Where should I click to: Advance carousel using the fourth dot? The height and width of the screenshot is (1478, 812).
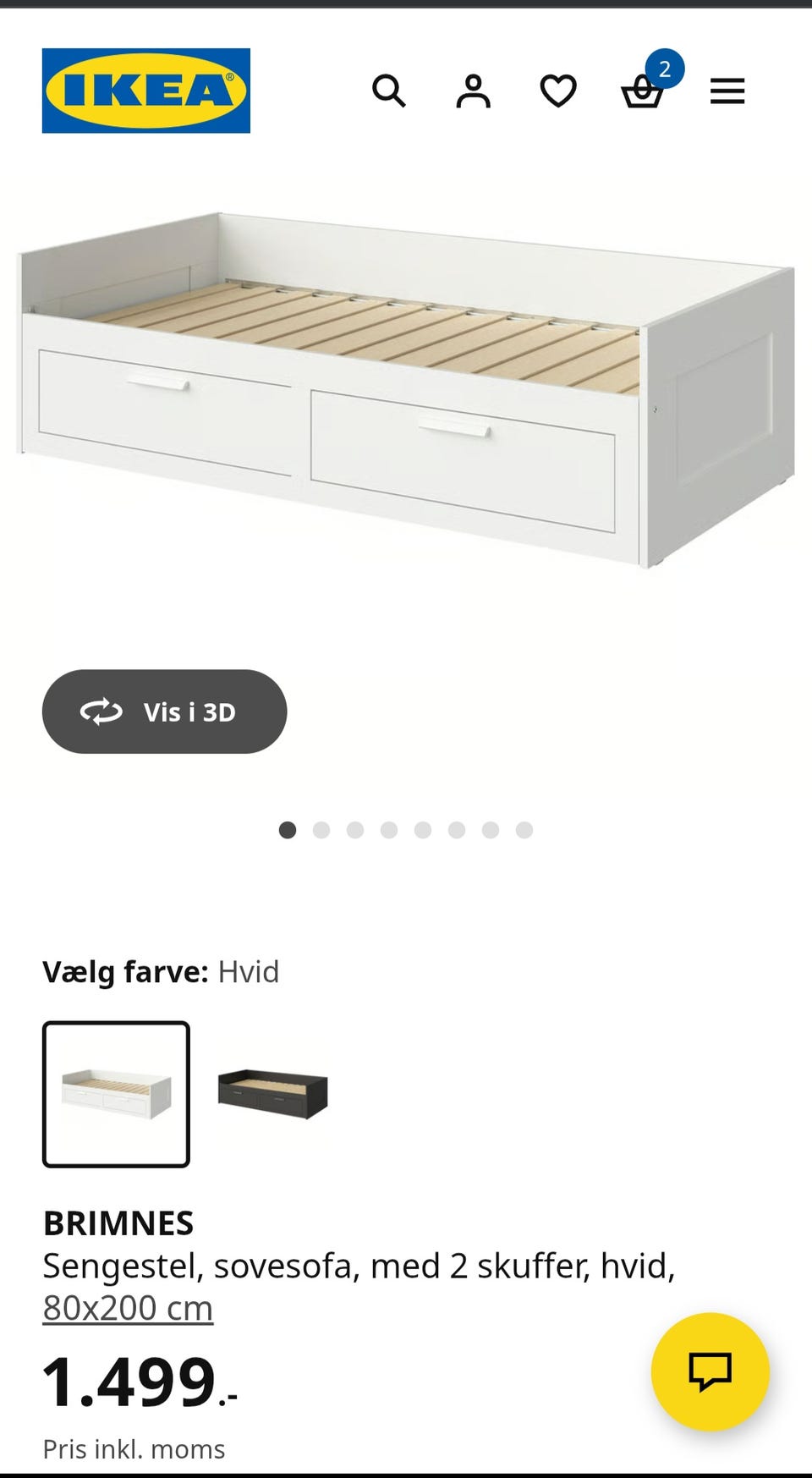click(x=389, y=830)
